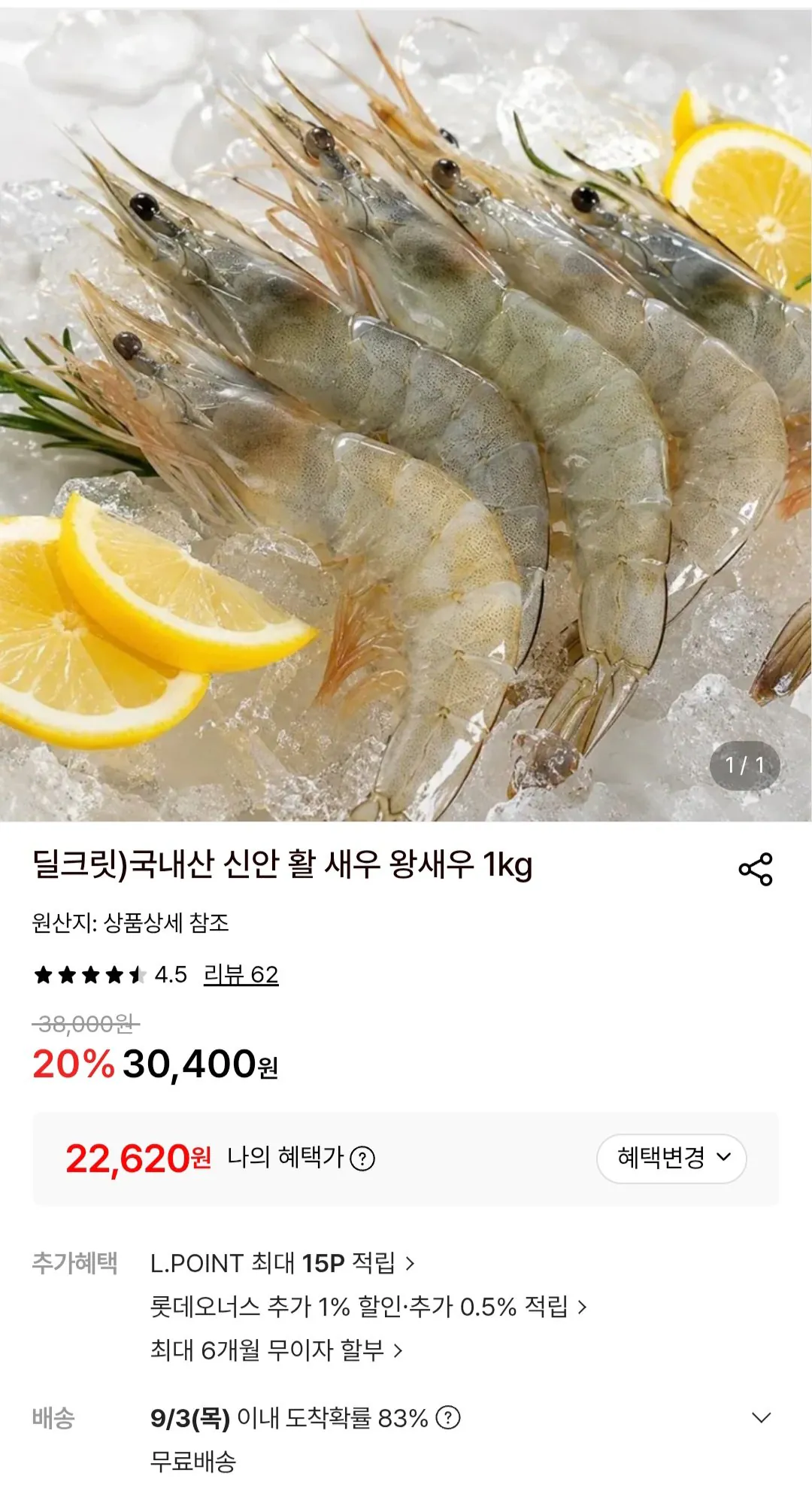
Task: Open the shrimp product photo
Action: click(406, 414)
